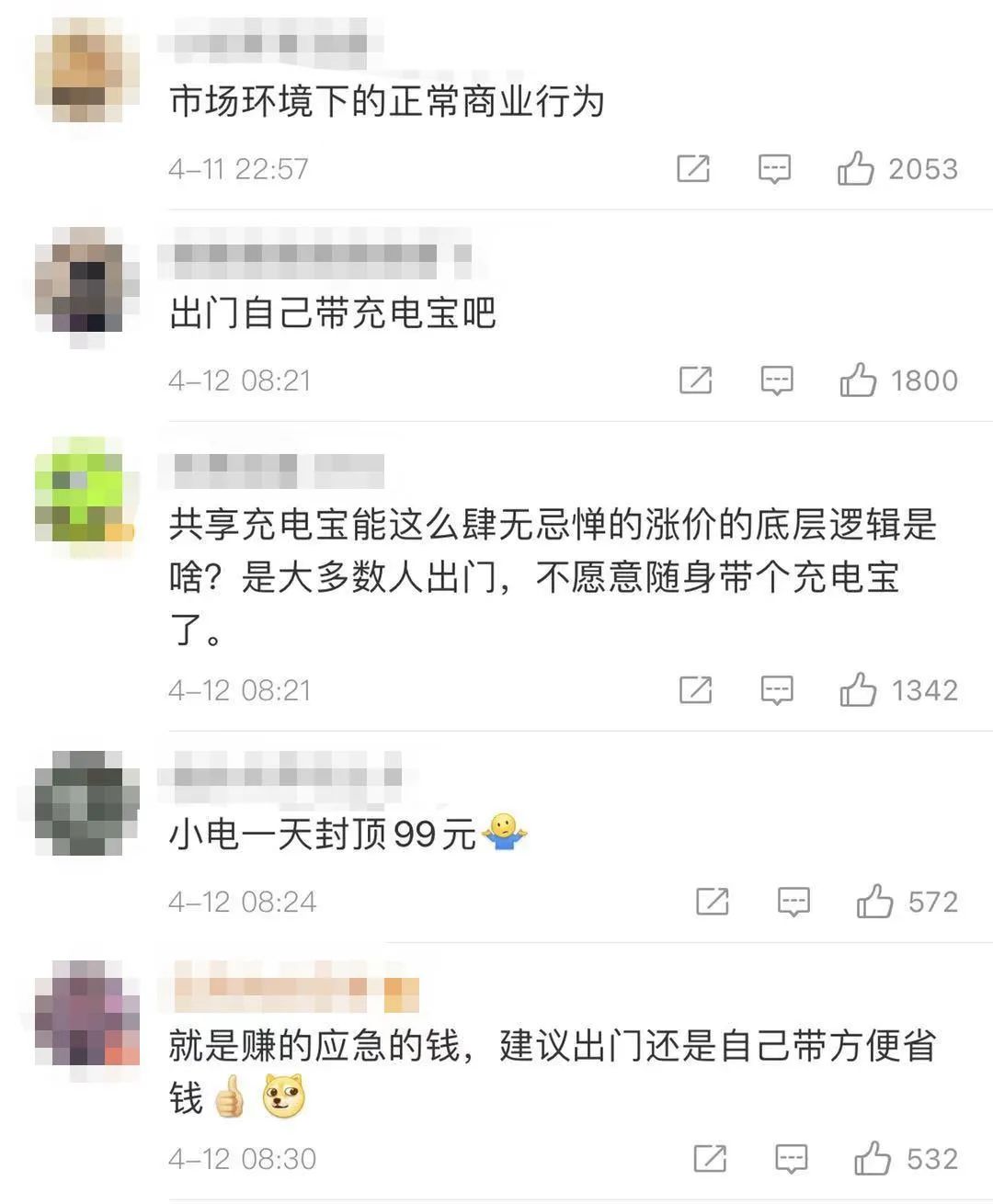The image size is (993, 1204).
Task: Repost the comment about 共享充电宝涨价的底层逻辑
Action: pyautogui.click(x=695, y=690)
